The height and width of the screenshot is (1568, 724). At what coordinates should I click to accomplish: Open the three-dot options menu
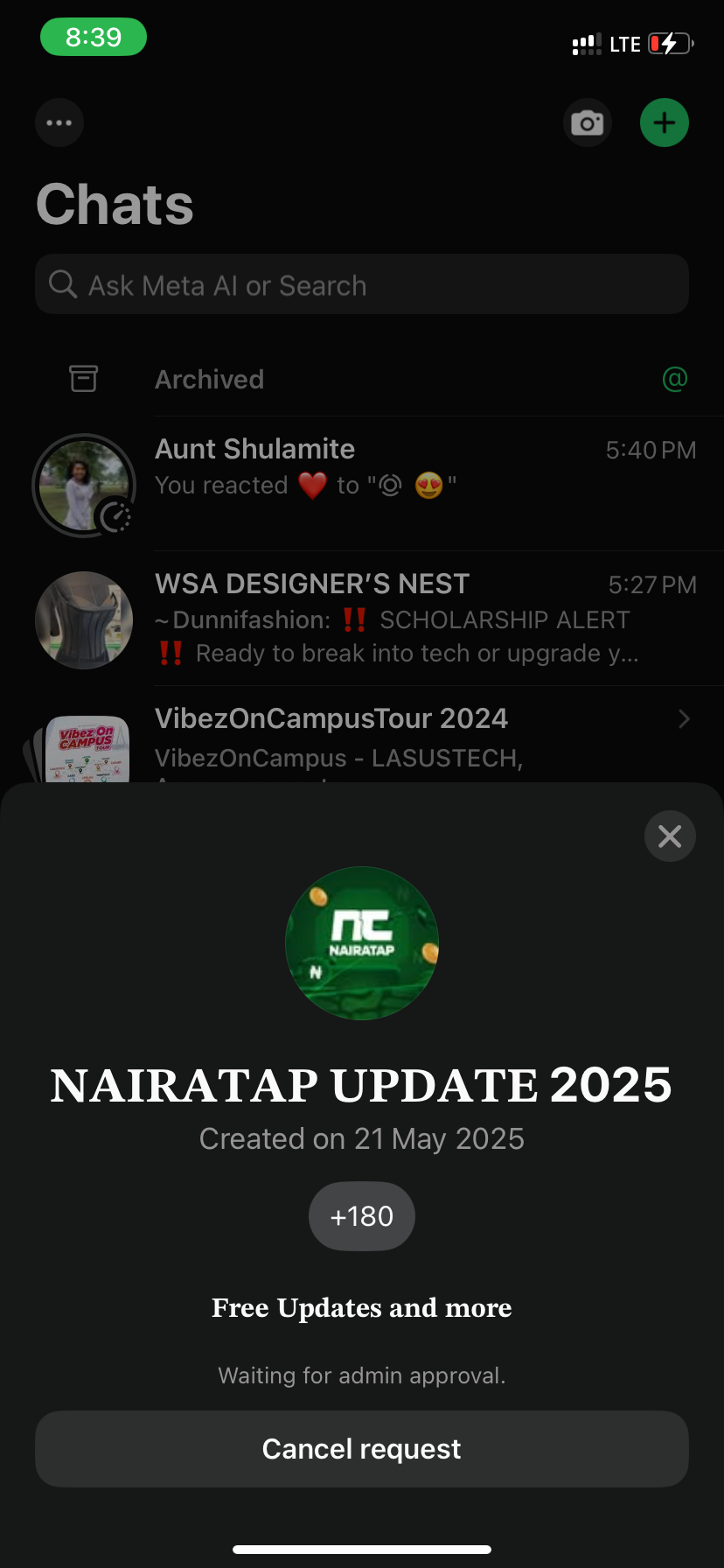(59, 122)
